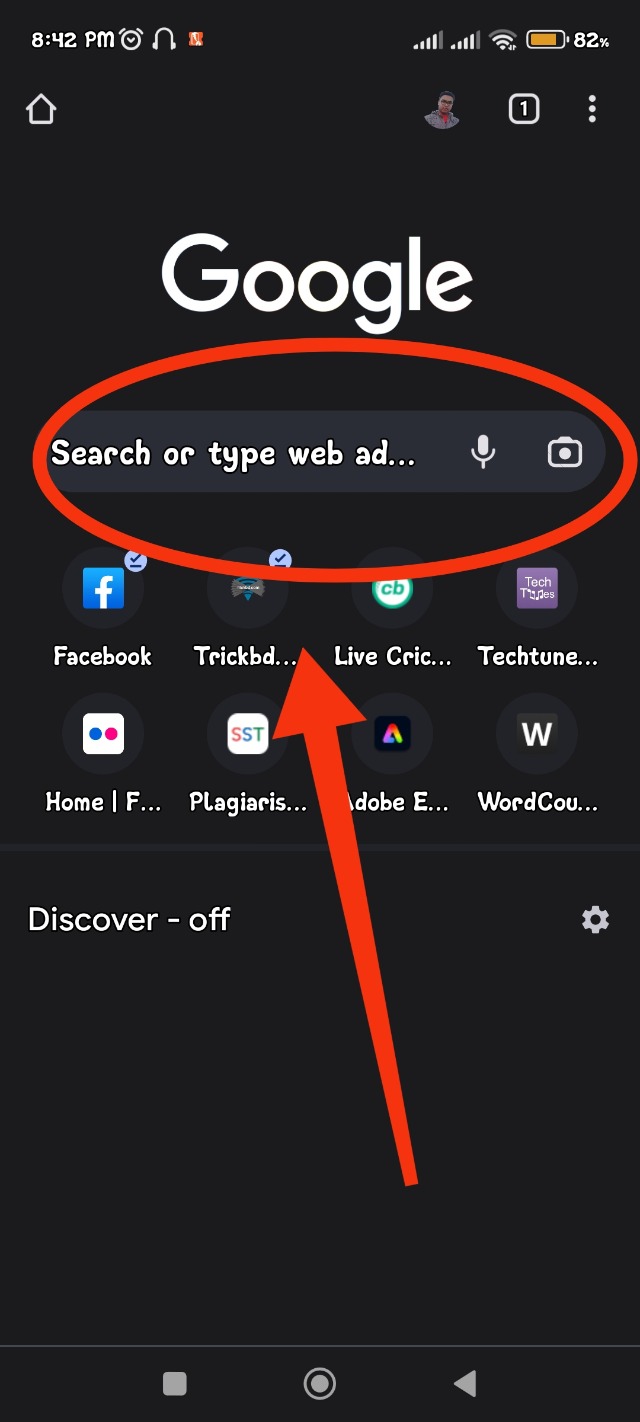Open Discover settings gear
Viewport: 640px width, 1422px height.
(x=595, y=919)
